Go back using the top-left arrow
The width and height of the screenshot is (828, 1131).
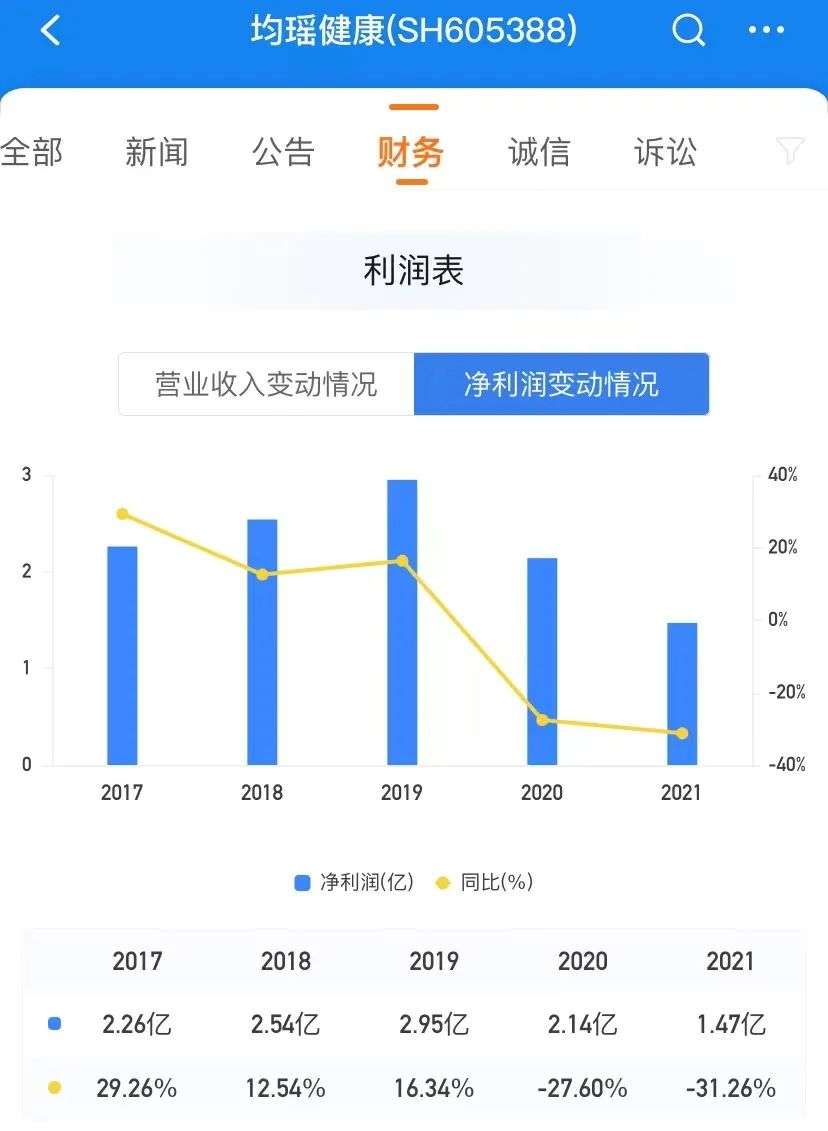tap(50, 30)
